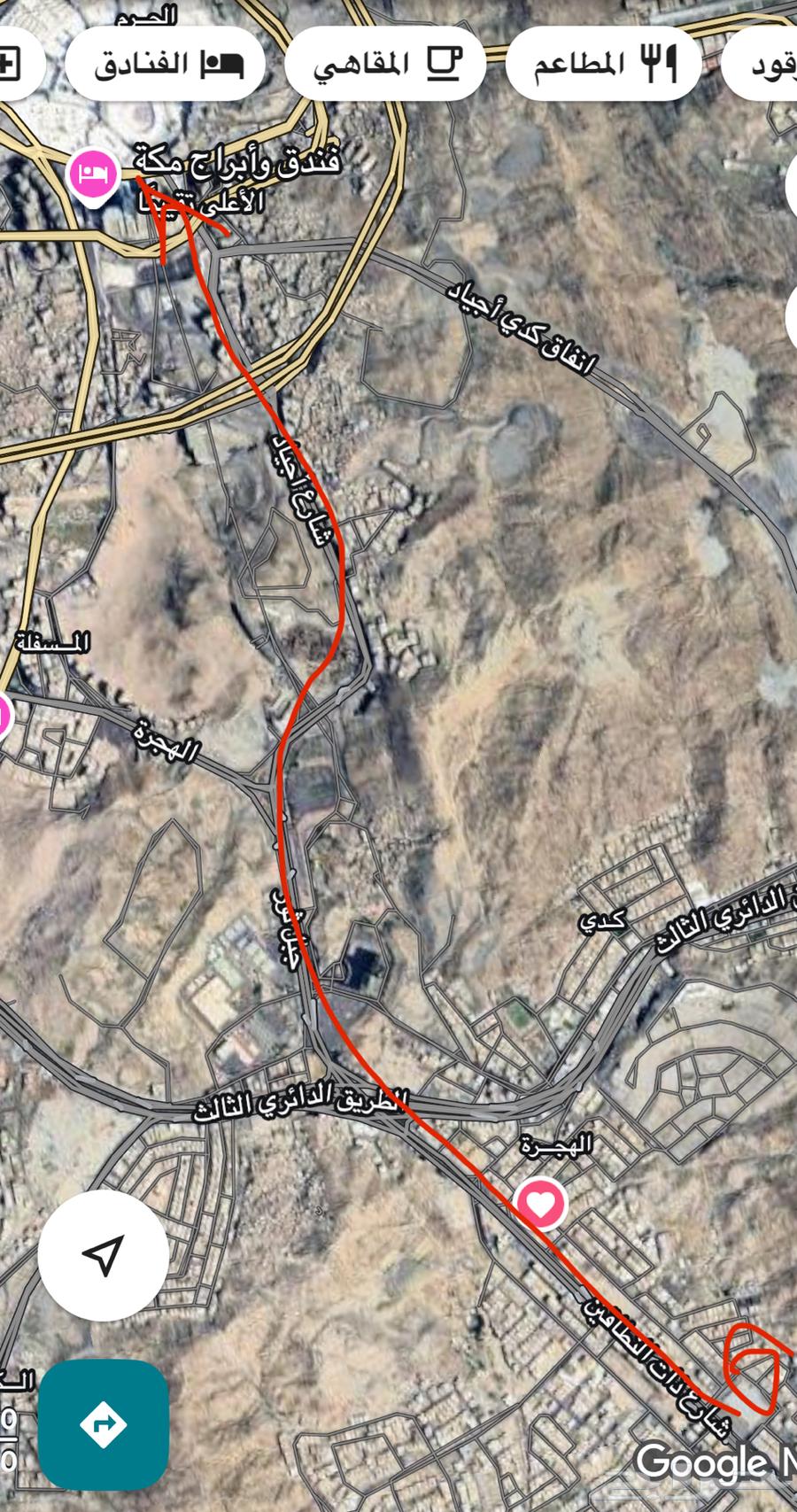Select the المقاهي cafes chip
The image size is (797, 1512).
[386, 64]
